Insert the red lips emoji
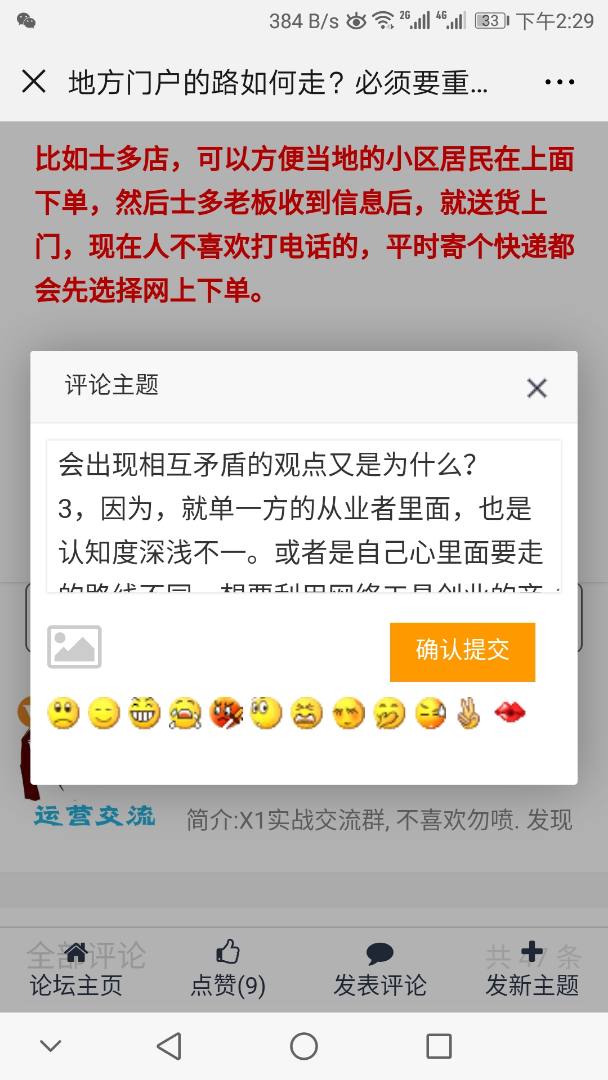The image size is (608, 1080). 510,713
